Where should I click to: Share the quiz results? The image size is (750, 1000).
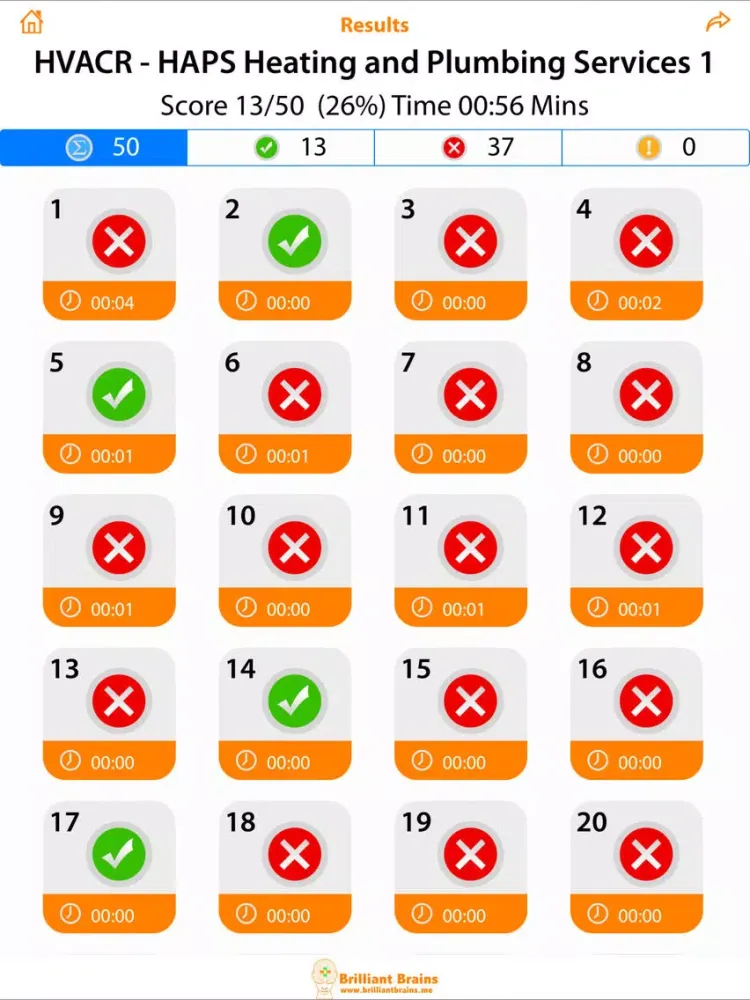pos(718,22)
